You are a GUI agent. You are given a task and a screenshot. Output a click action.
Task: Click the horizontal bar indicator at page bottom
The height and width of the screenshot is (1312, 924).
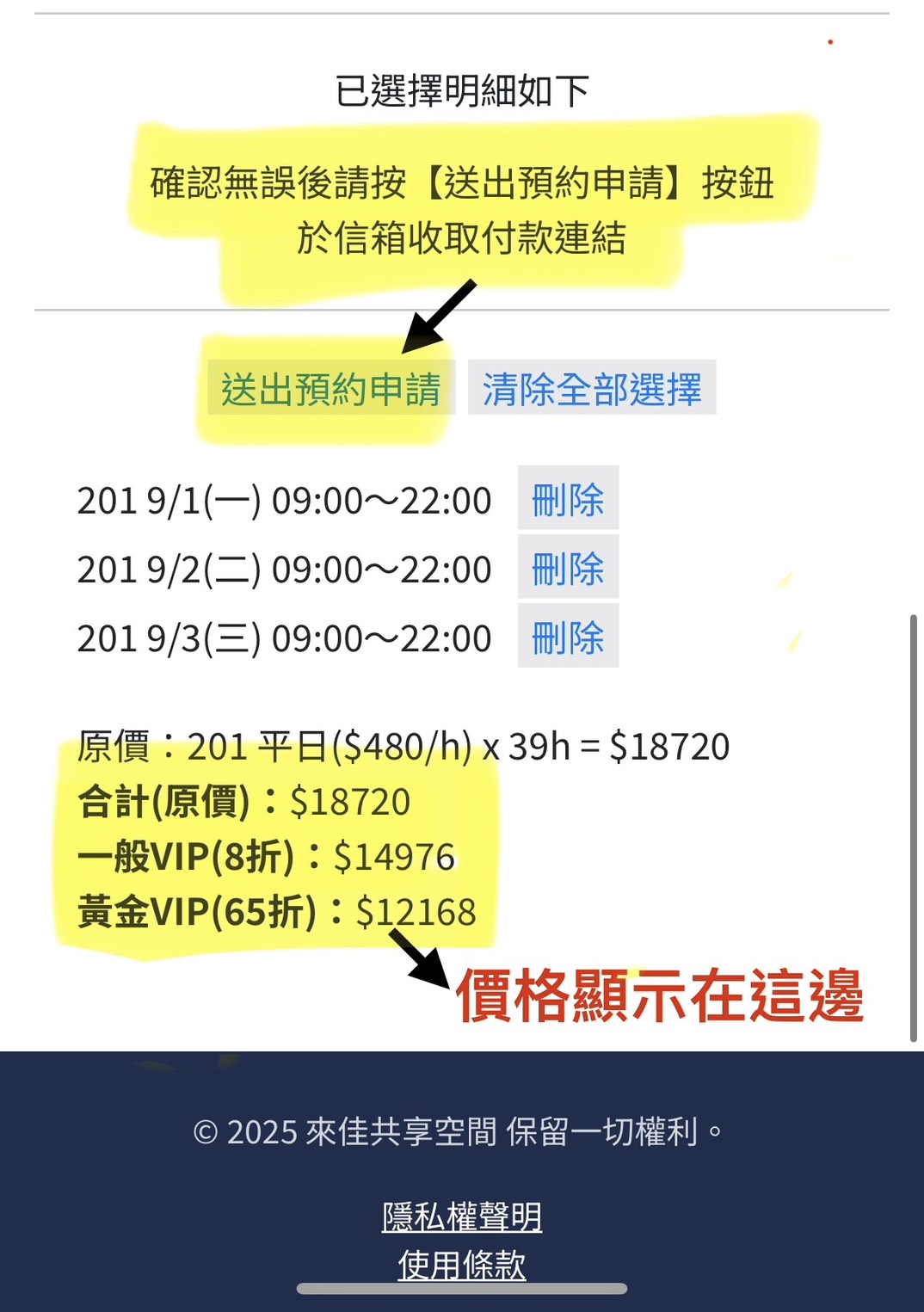click(462, 1288)
